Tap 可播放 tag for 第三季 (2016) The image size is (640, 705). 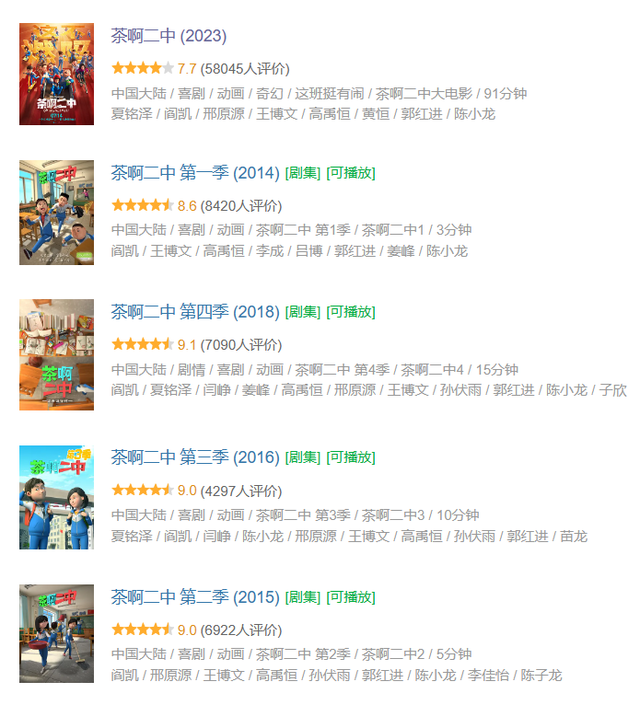(x=351, y=457)
